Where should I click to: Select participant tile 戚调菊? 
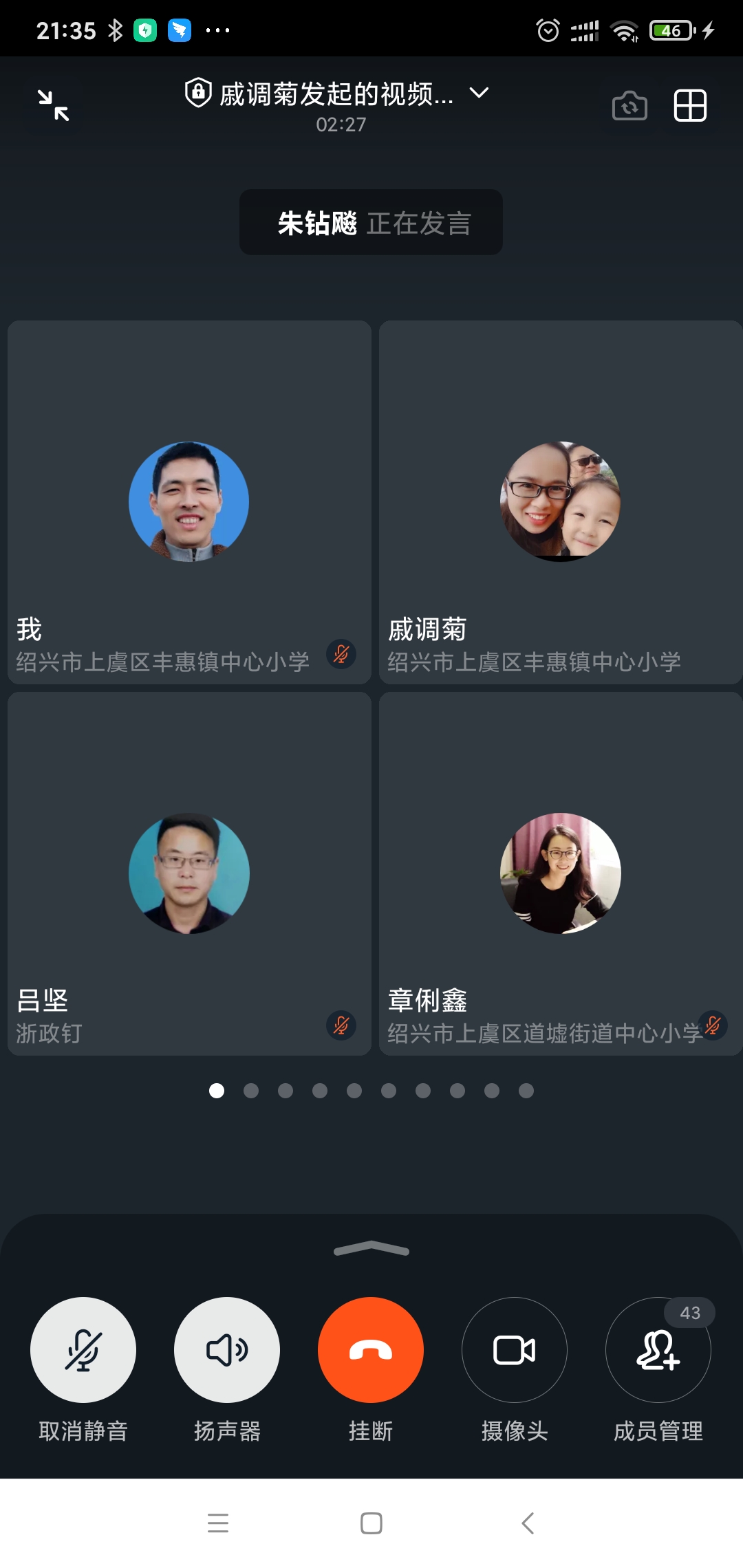[561, 502]
